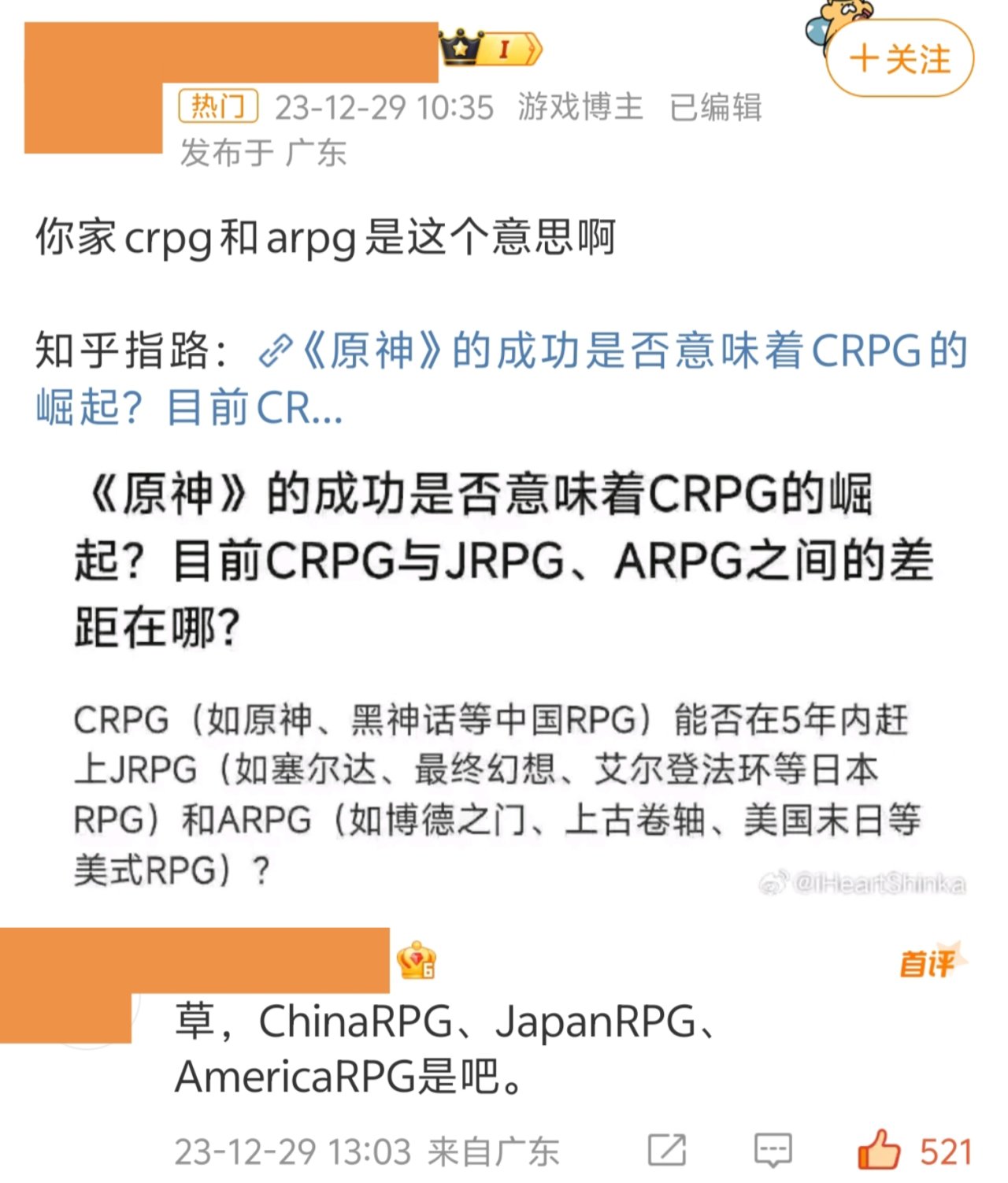Screen dimensions: 1008x1183
Task: Follow the author with 关注 button
Action: (899, 59)
